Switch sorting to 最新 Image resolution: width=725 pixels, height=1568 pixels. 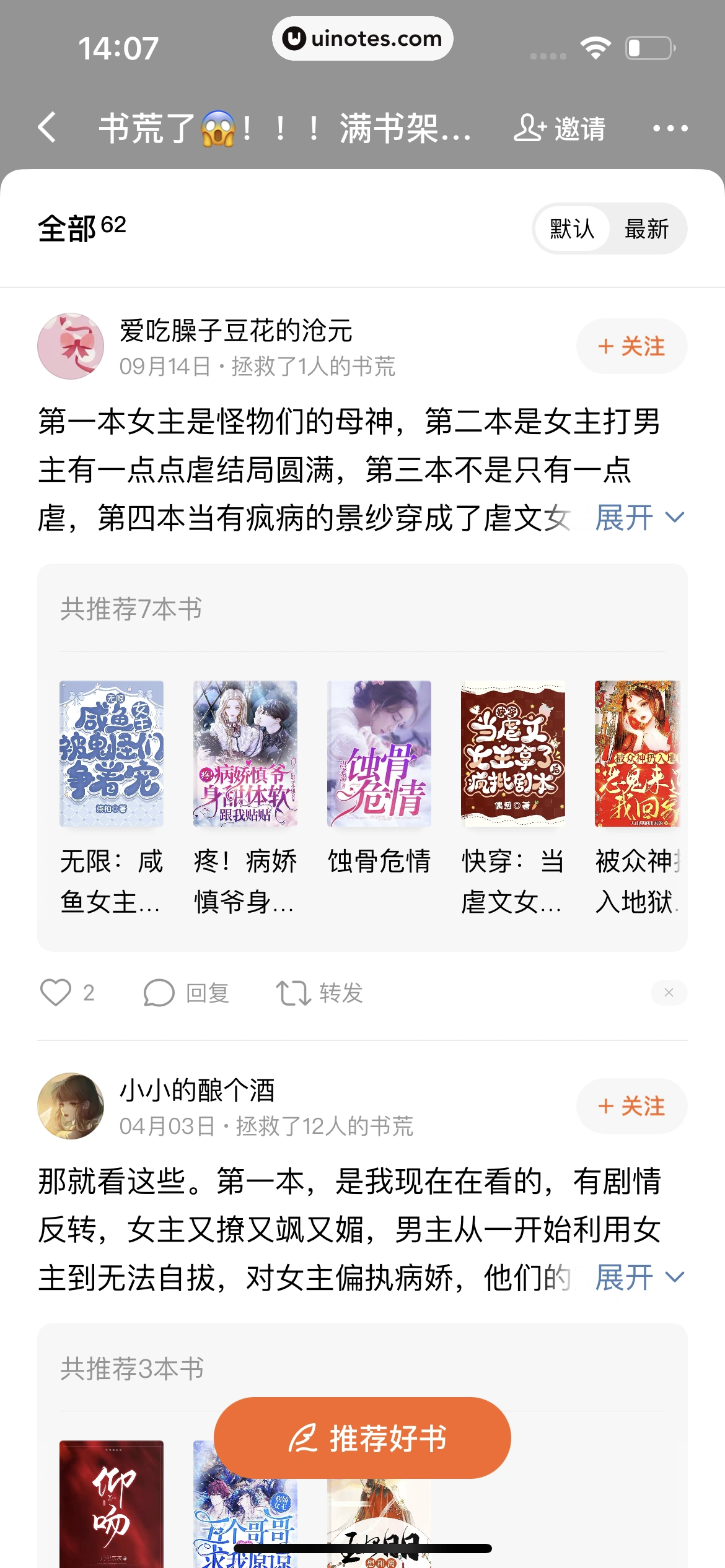click(646, 229)
